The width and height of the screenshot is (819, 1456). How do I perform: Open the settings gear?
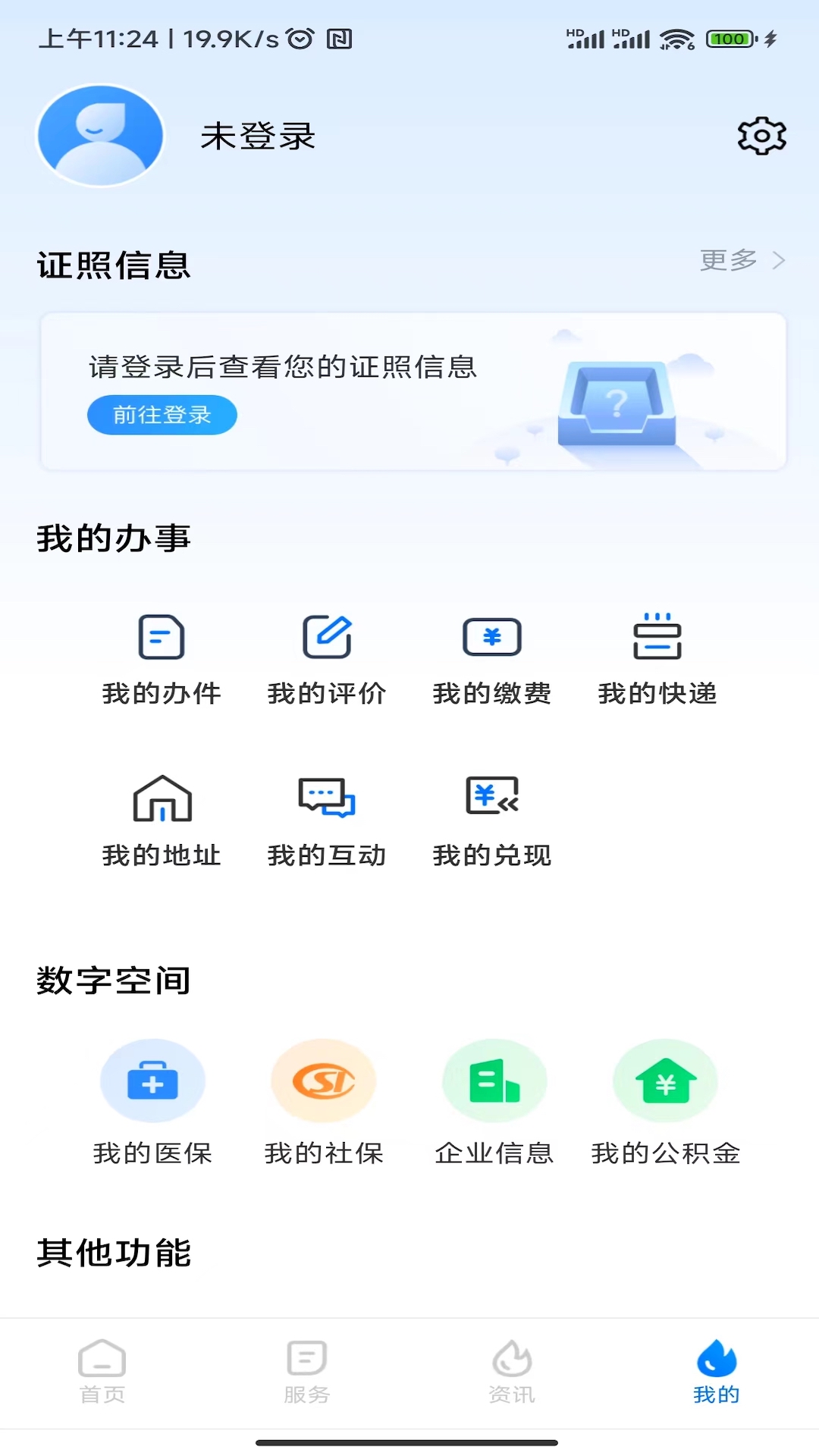tap(761, 135)
